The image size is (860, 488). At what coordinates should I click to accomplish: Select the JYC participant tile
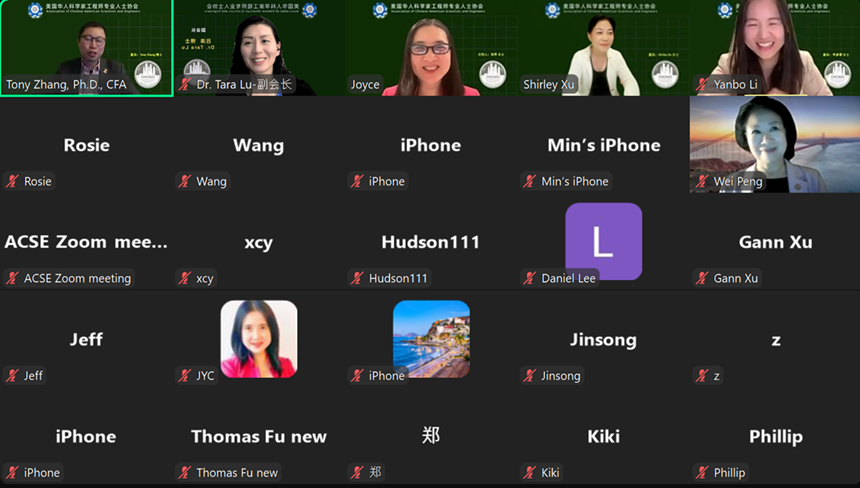pos(258,339)
